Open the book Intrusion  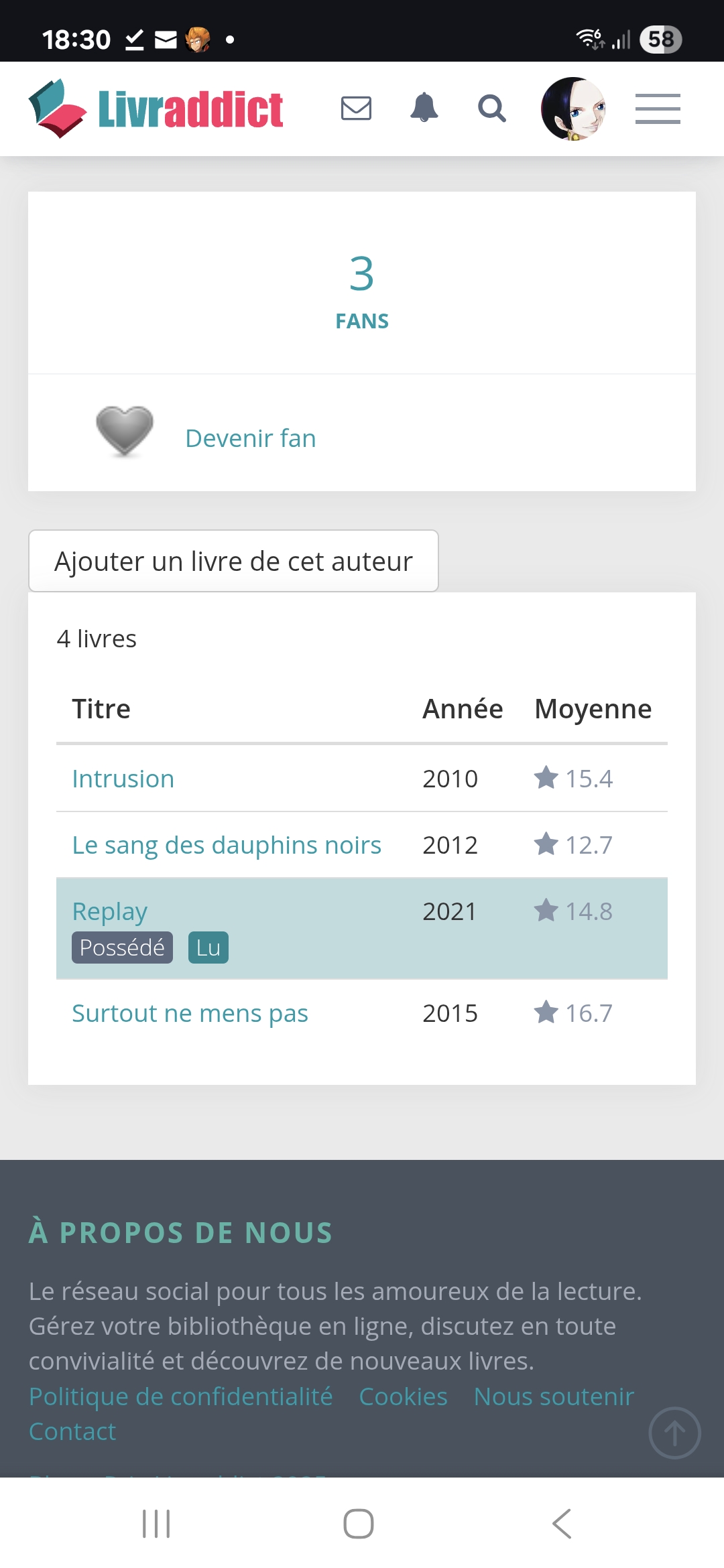click(x=123, y=779)
